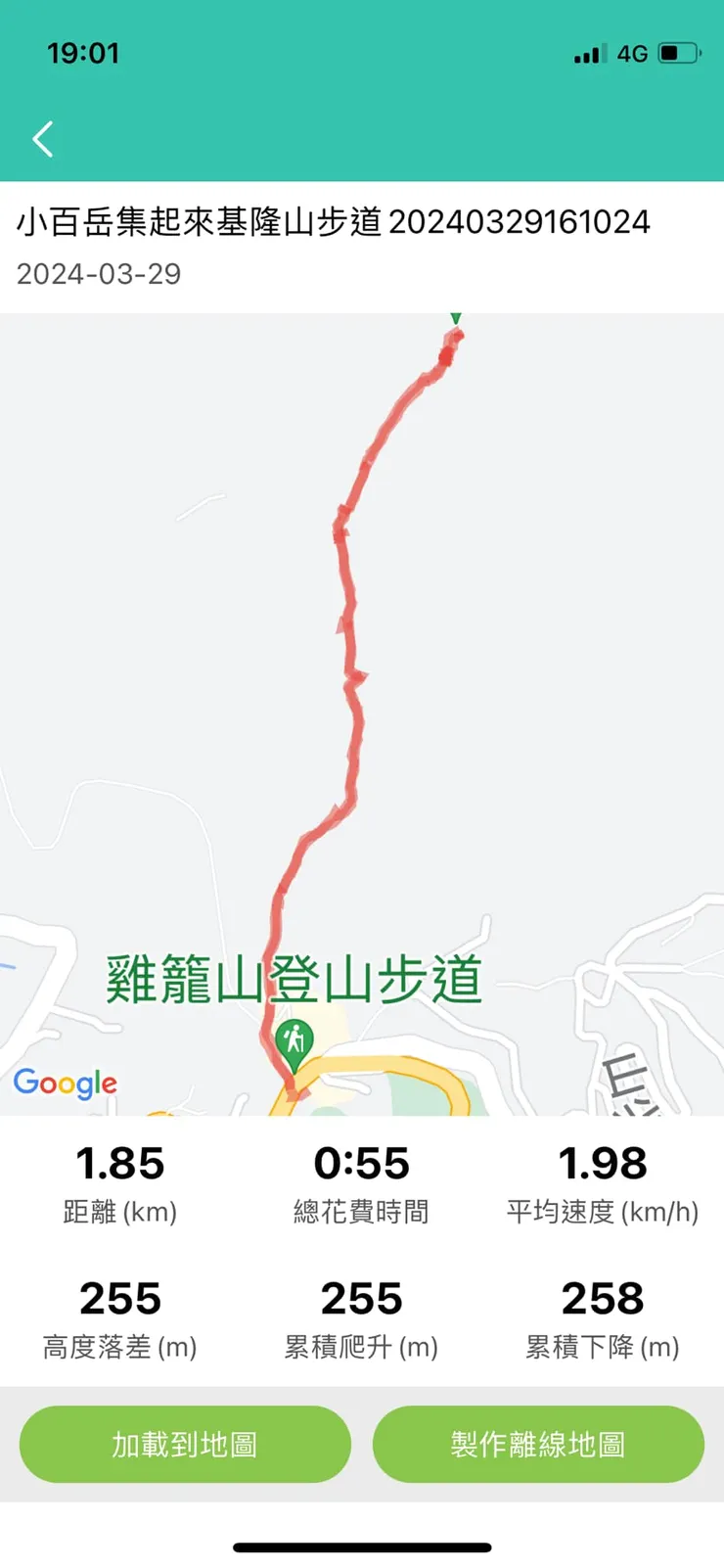Open Google maps attribution logo
This screenshot has width=724, height=1568.
(65, 1084)
